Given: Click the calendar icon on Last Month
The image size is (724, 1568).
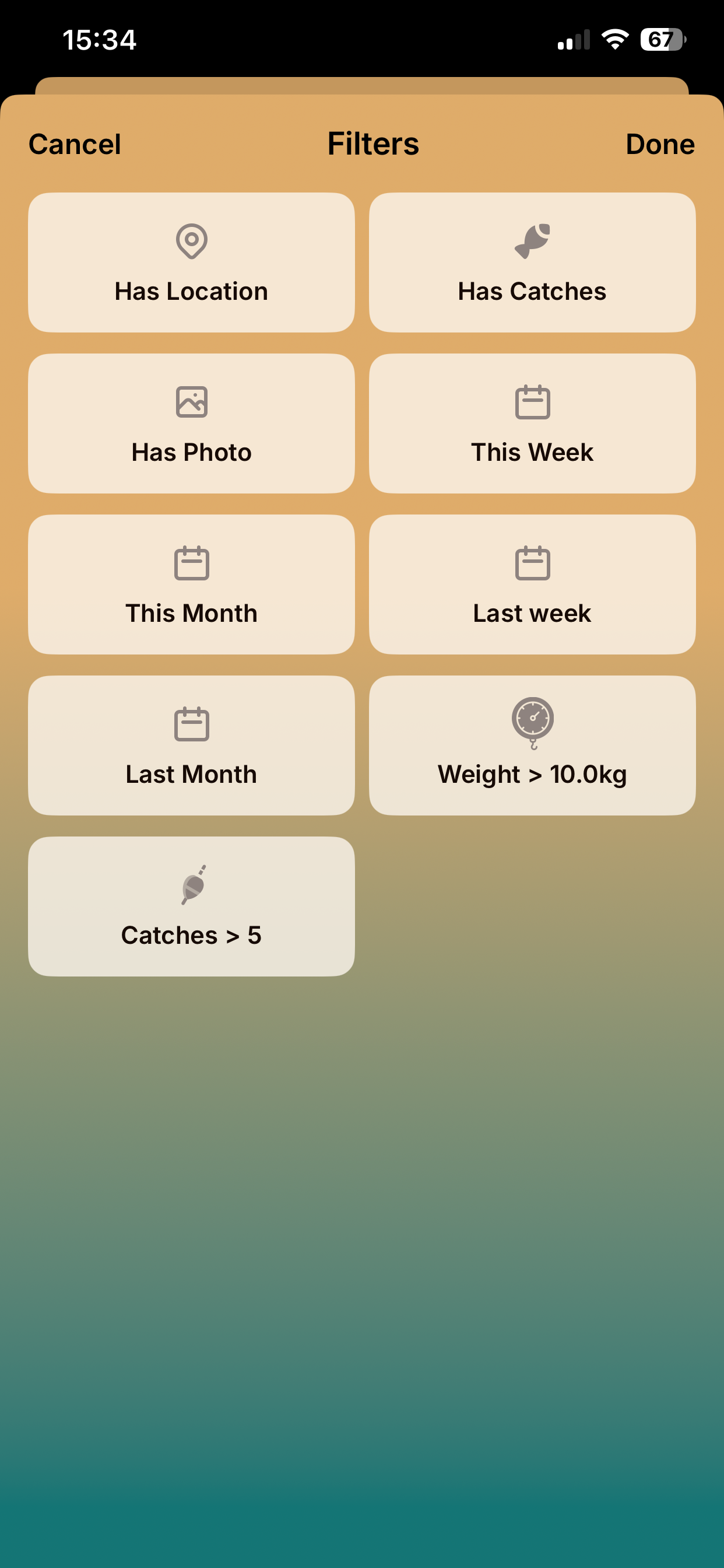Looking at the screenshot, I should pos(192,723).
